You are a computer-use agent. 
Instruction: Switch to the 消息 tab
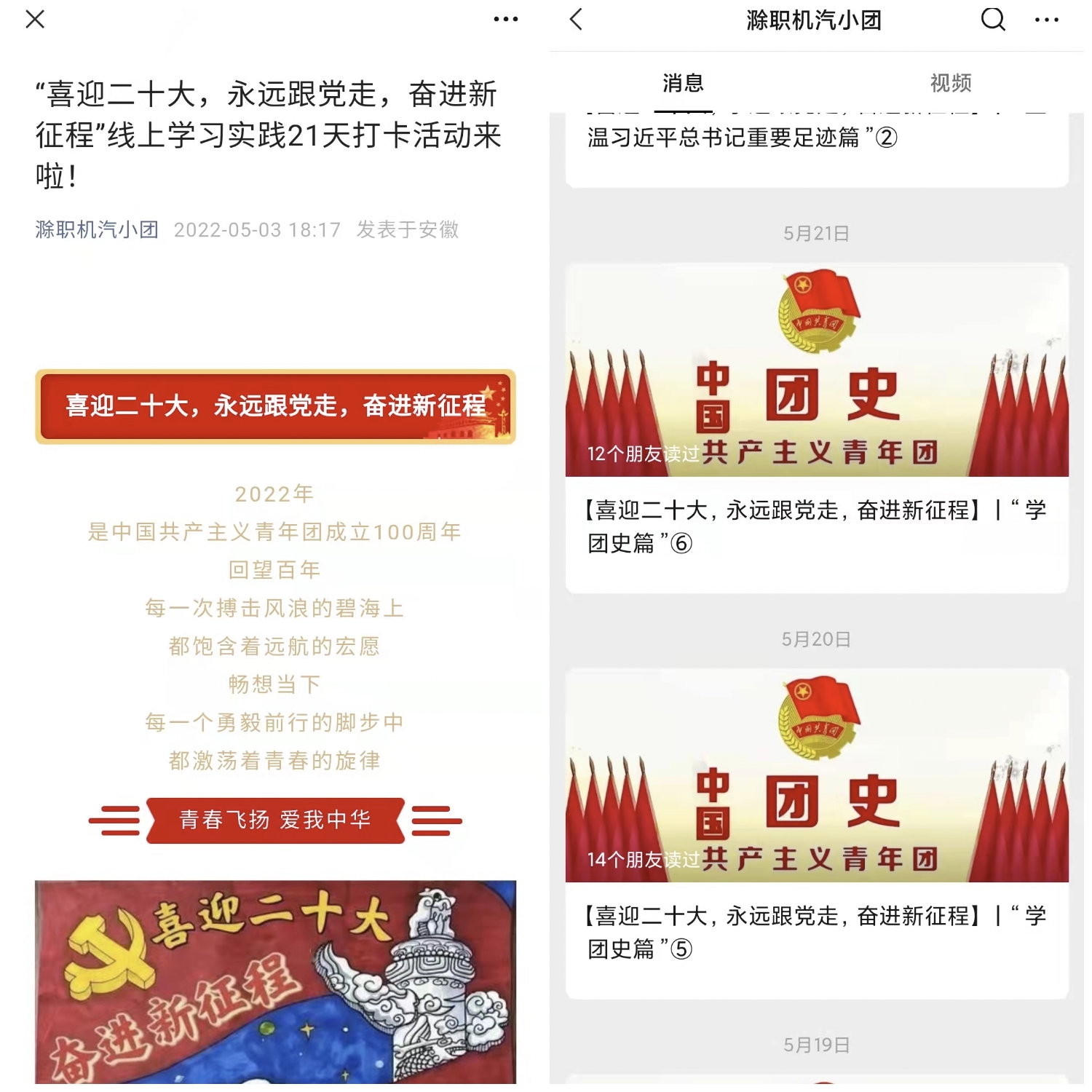click(683, 83)
